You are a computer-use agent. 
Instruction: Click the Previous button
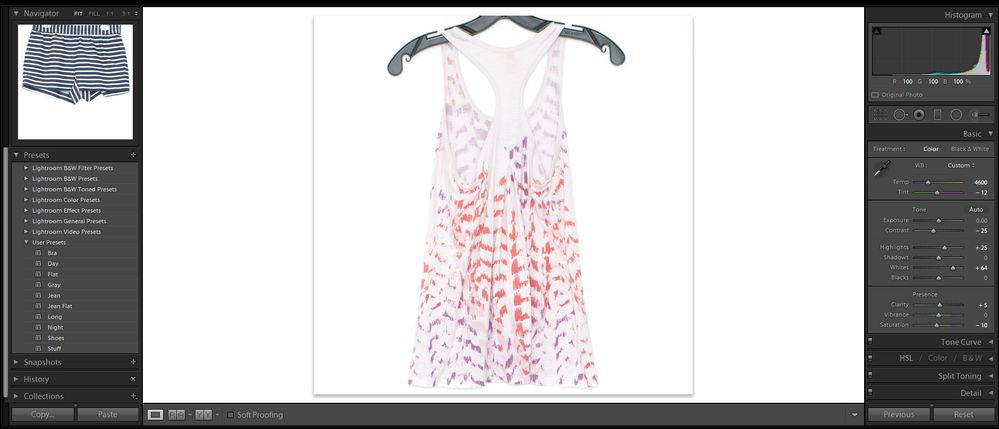[x=898, y=414]
